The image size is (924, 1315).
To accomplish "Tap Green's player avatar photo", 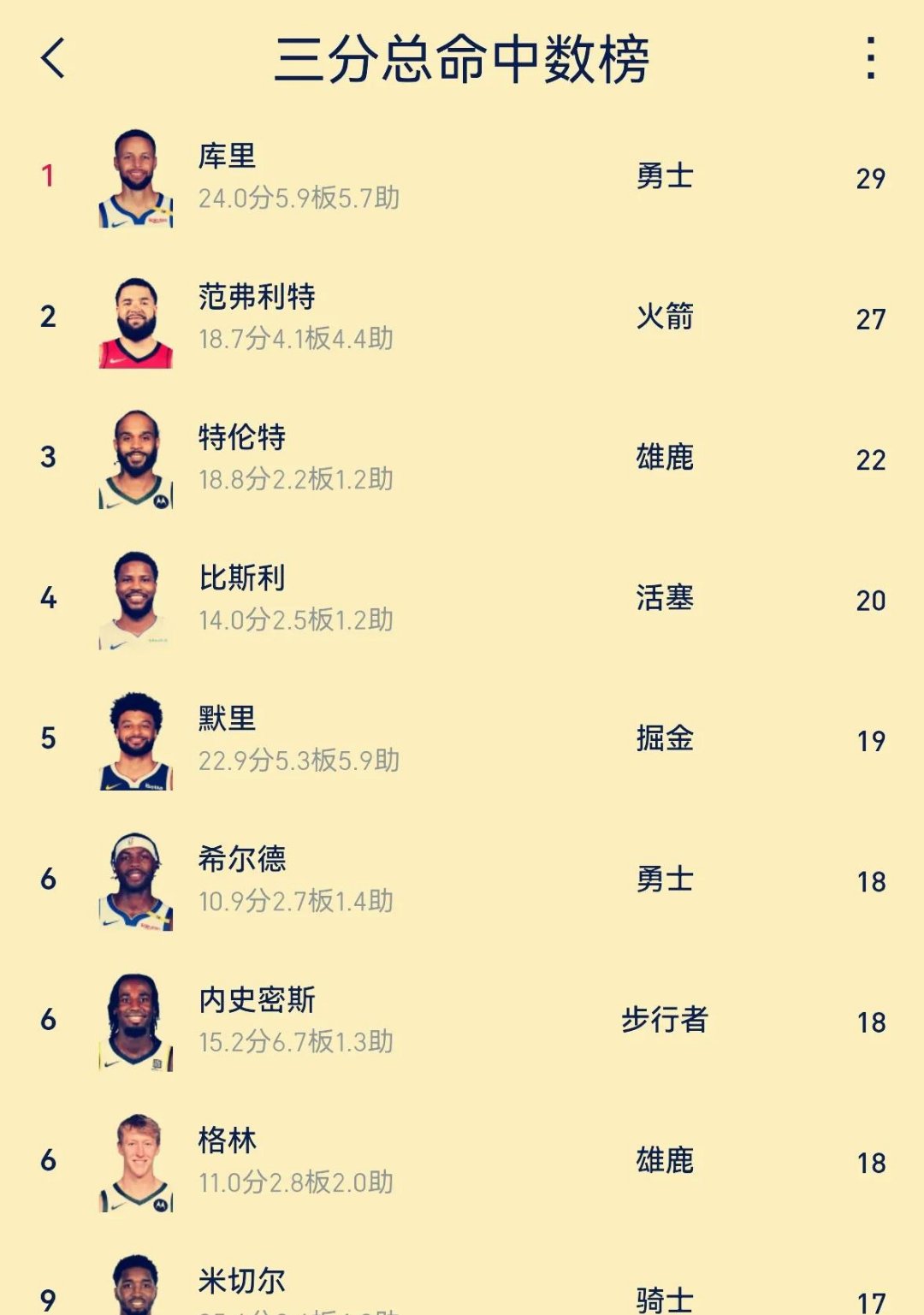I will tap(135, 1162).
